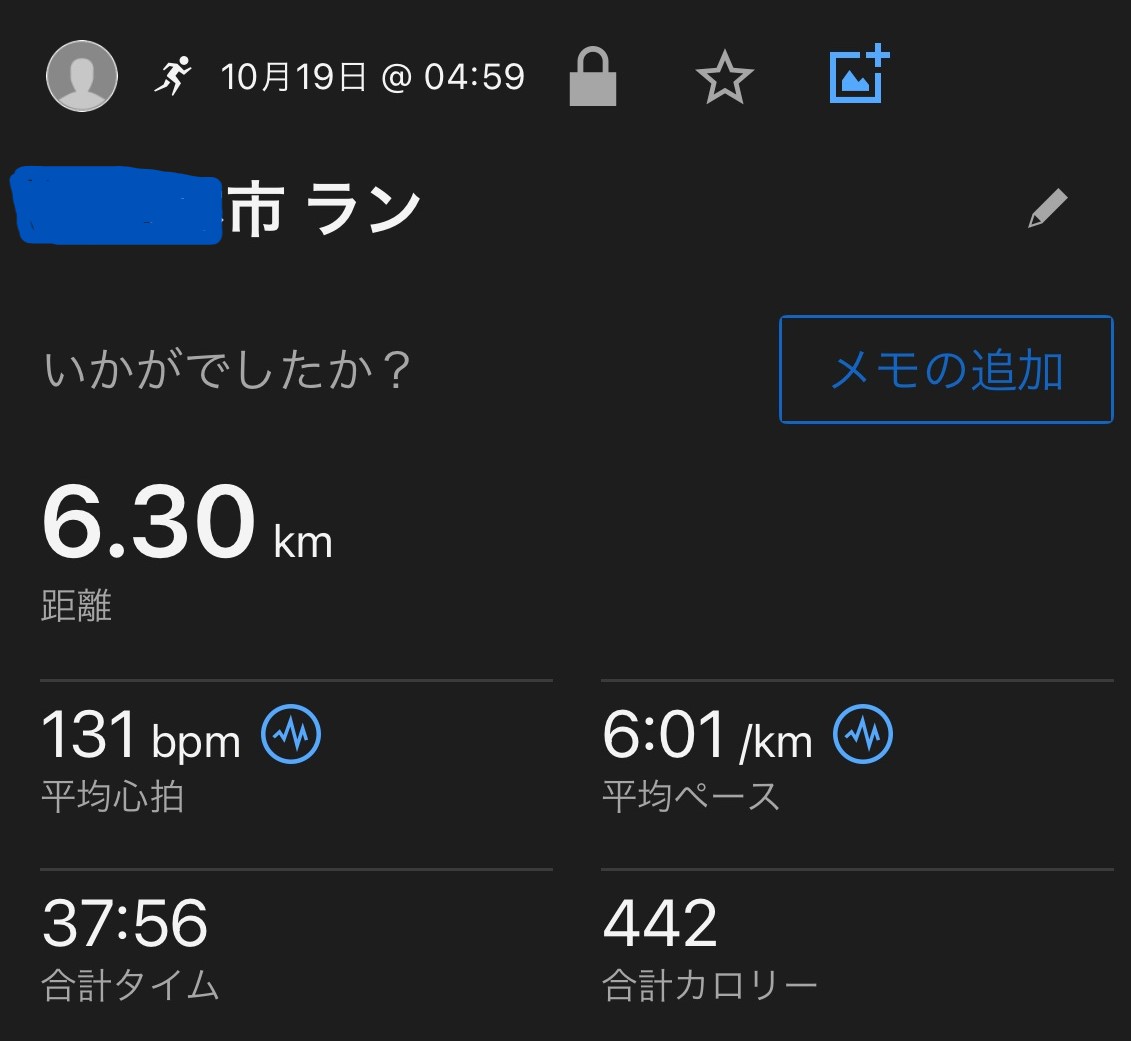Mark this run as favorite

tap(724, 77)
